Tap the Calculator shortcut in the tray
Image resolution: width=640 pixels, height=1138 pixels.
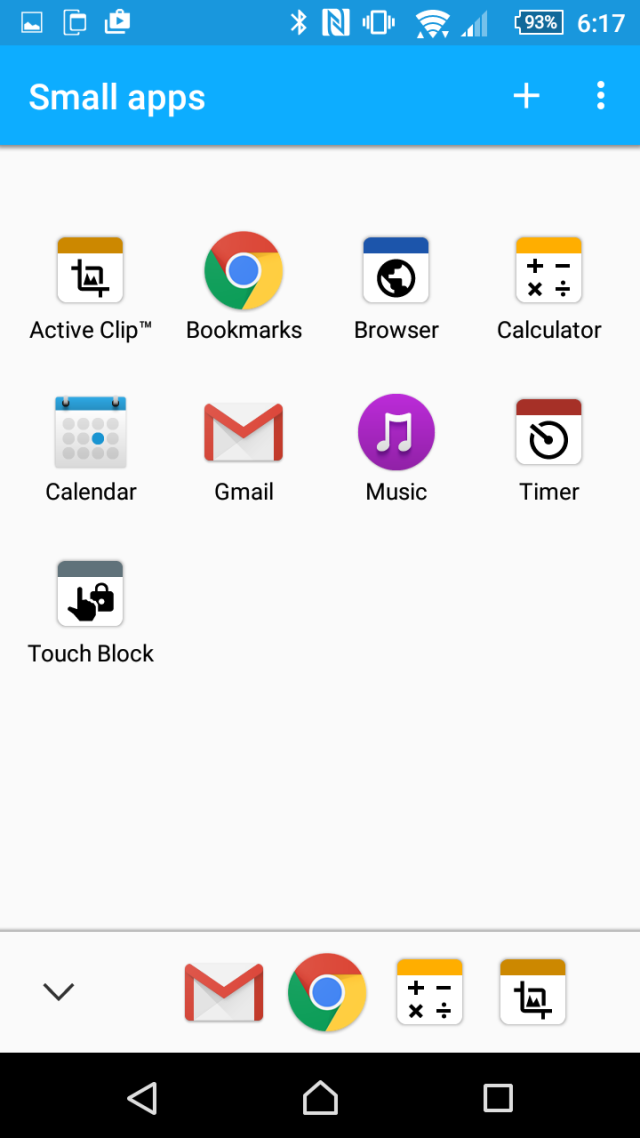click(x=430, y=992)
